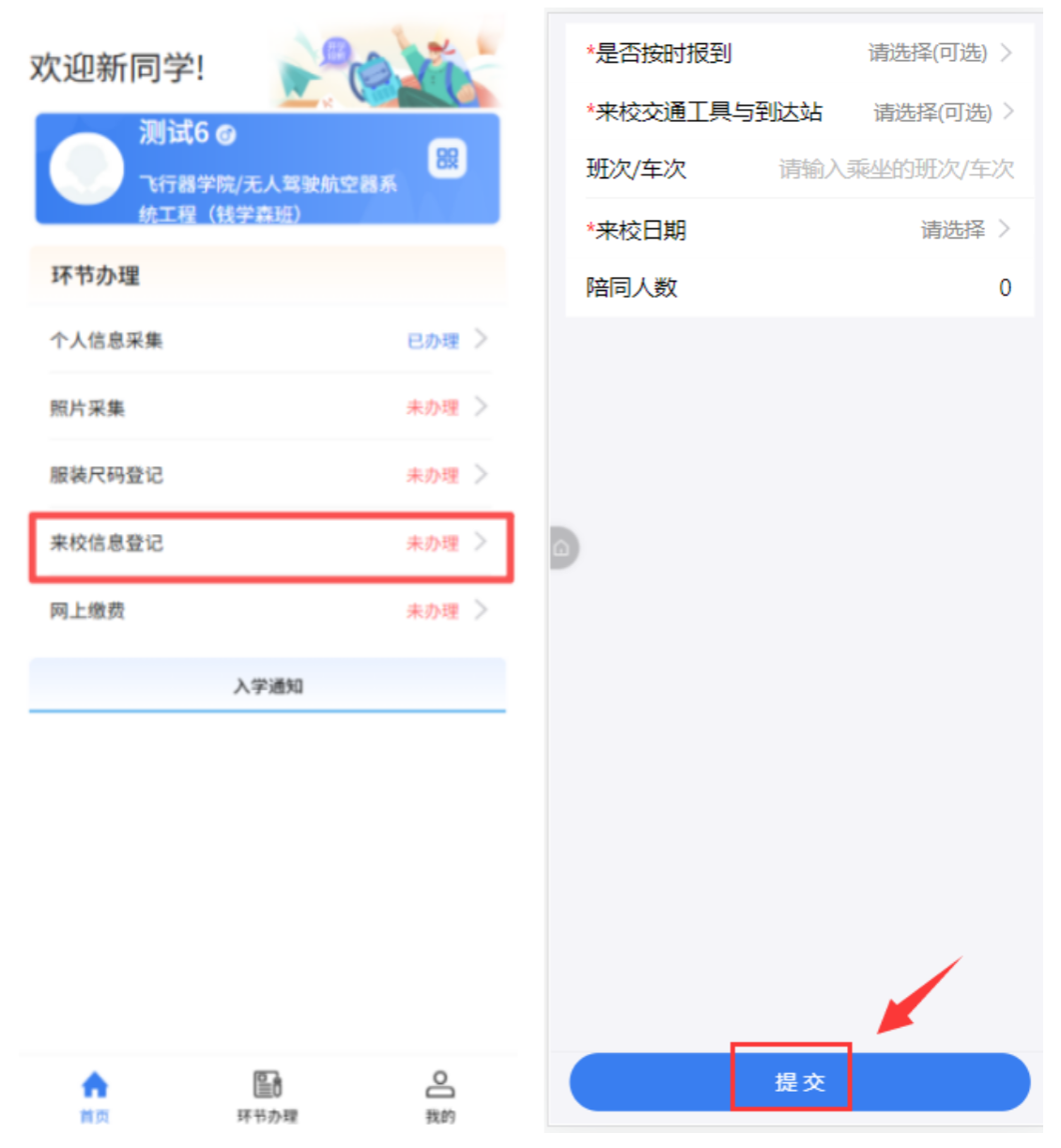Open 网上缴费 row
The image size is (1061, 1148).
pos(269,611)
